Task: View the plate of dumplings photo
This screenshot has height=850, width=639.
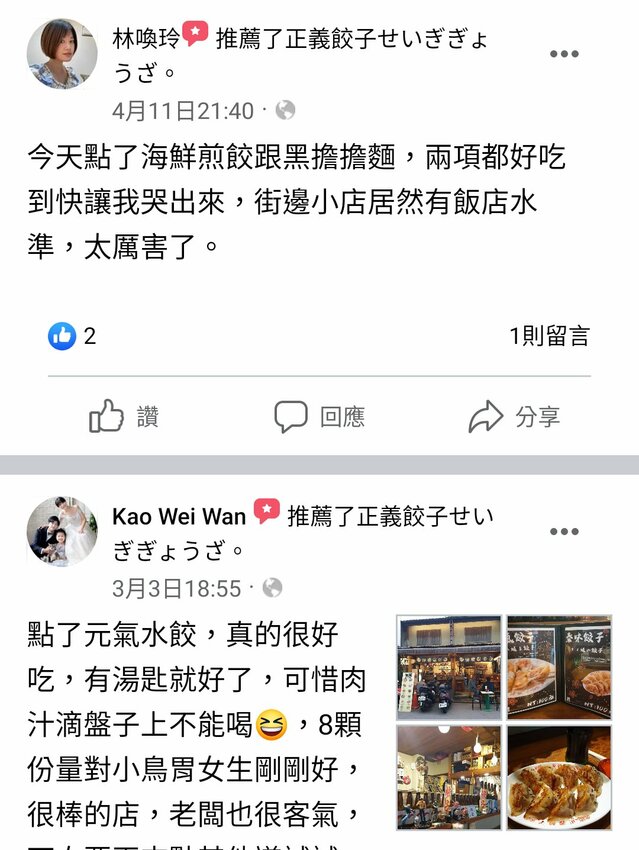Action: 559,776
